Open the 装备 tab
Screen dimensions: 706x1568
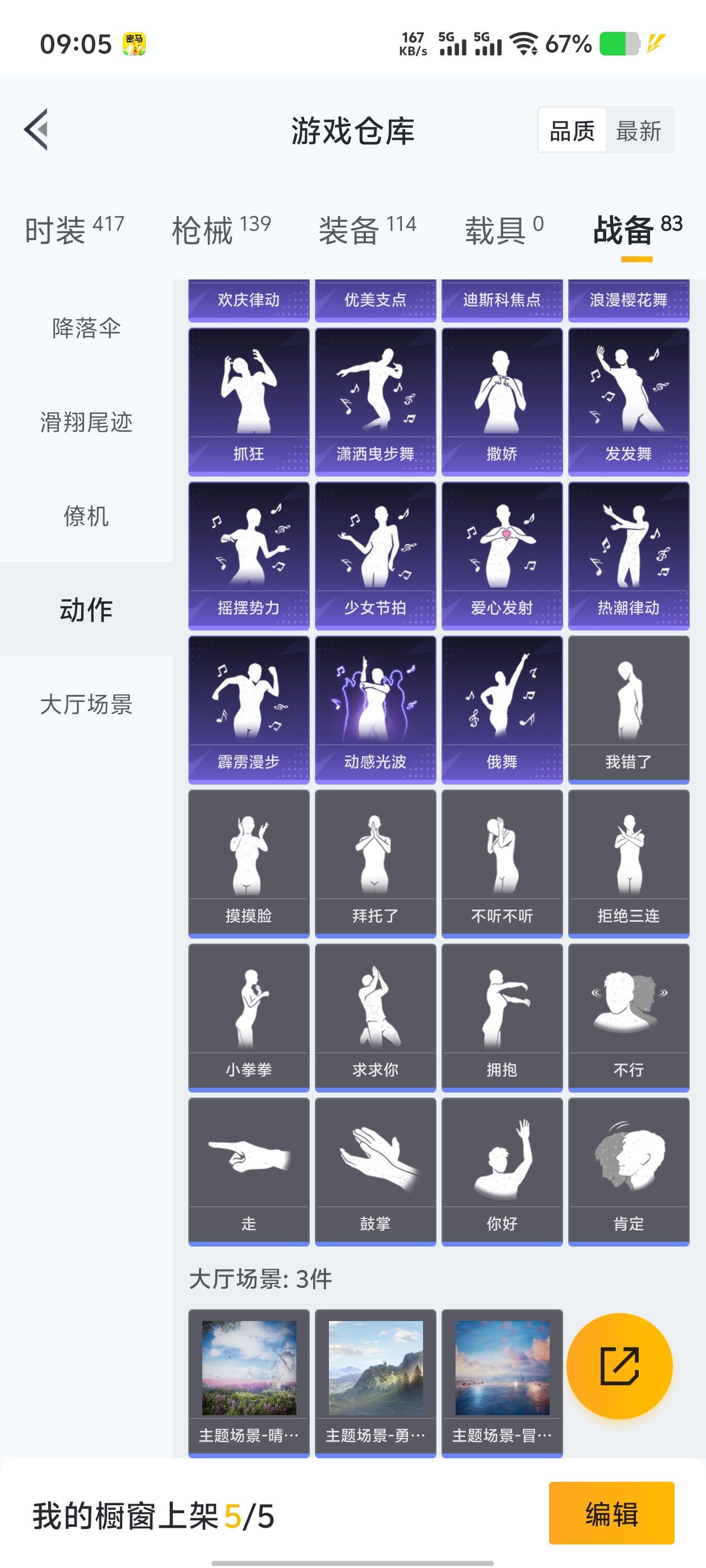368,230
